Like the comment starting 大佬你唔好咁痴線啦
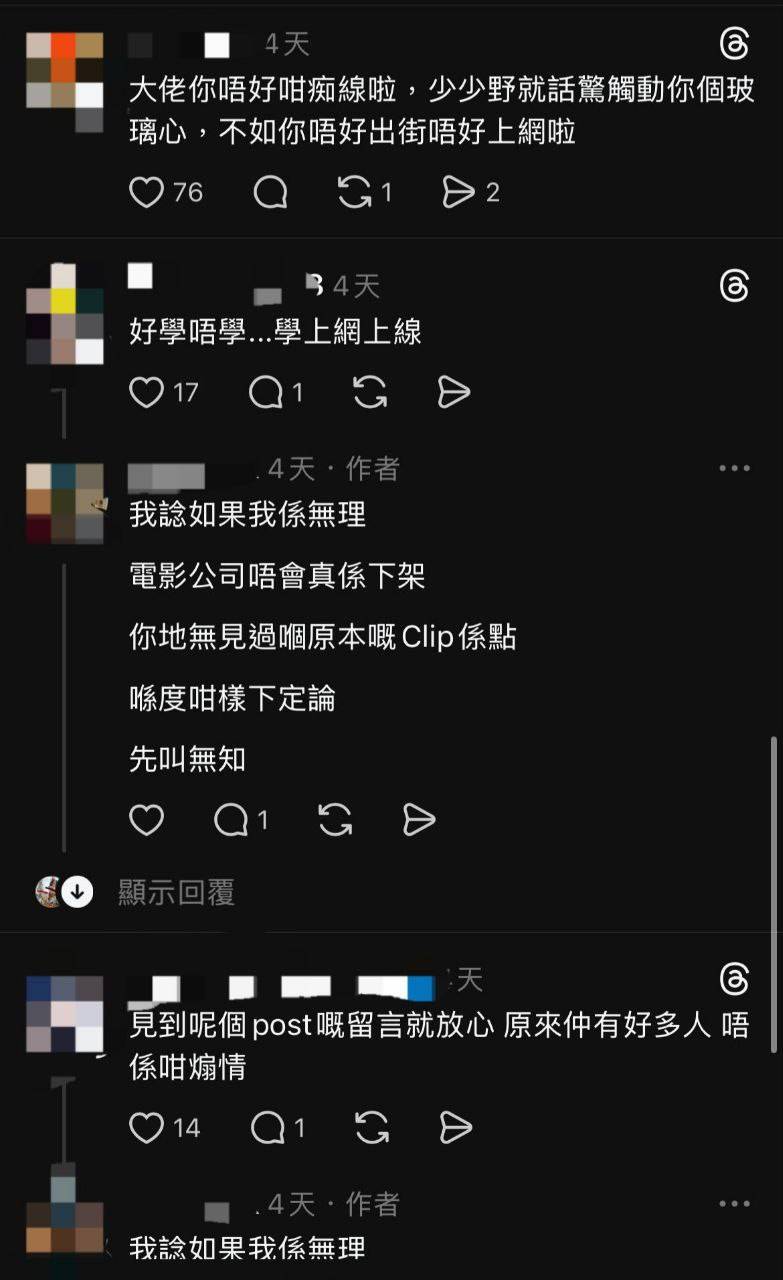The image size is (783, 1280). coord(147,192)
